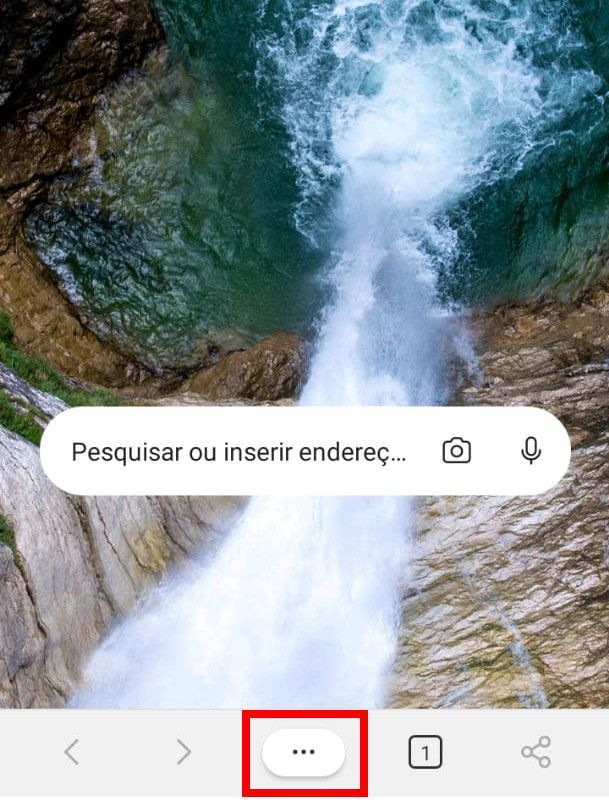Open the three-dot browser menu
This screenshot has height=812, width=609.
coord(304,753)
